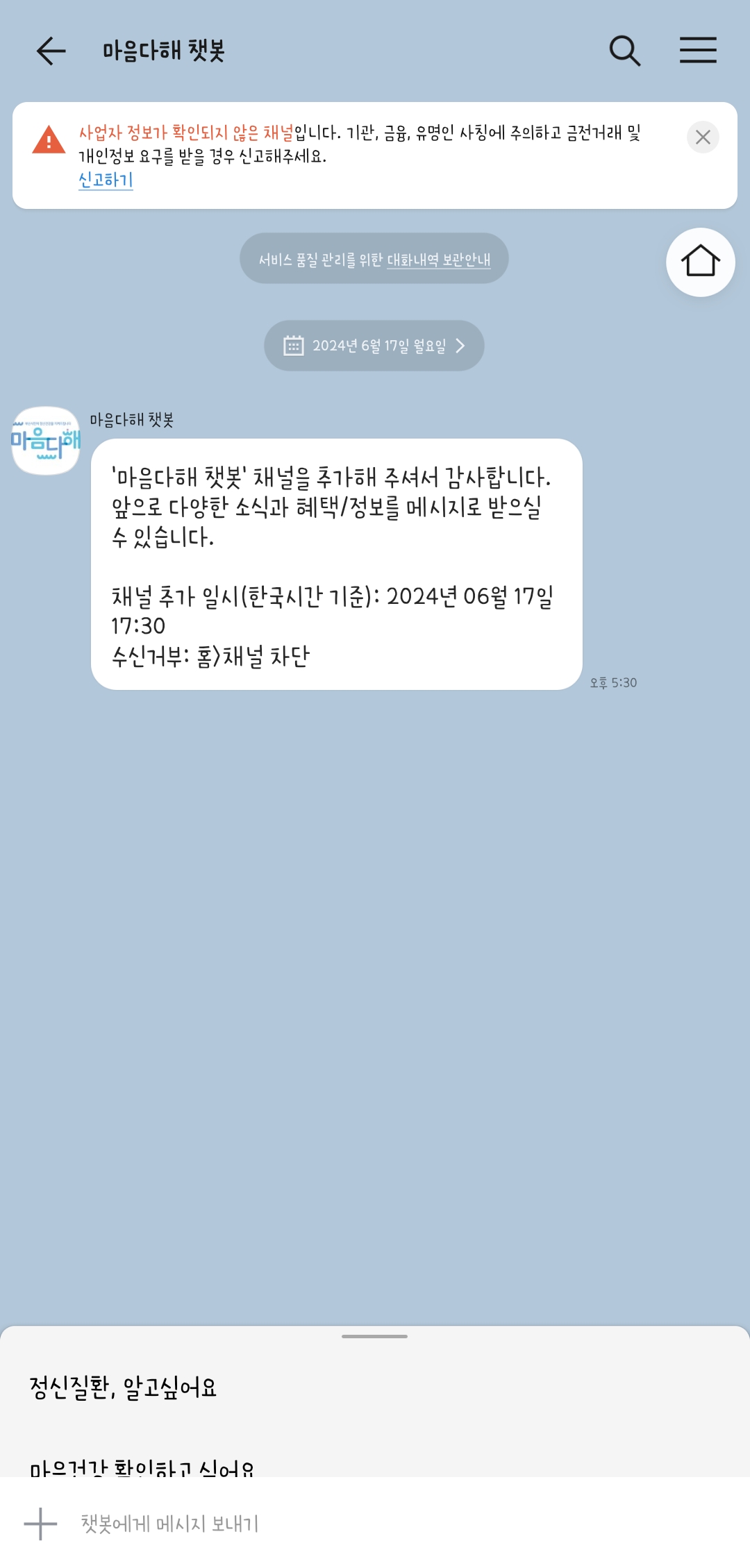The image size is (750, 1568).
Task: Search within this chat
Action: (624, 51)
